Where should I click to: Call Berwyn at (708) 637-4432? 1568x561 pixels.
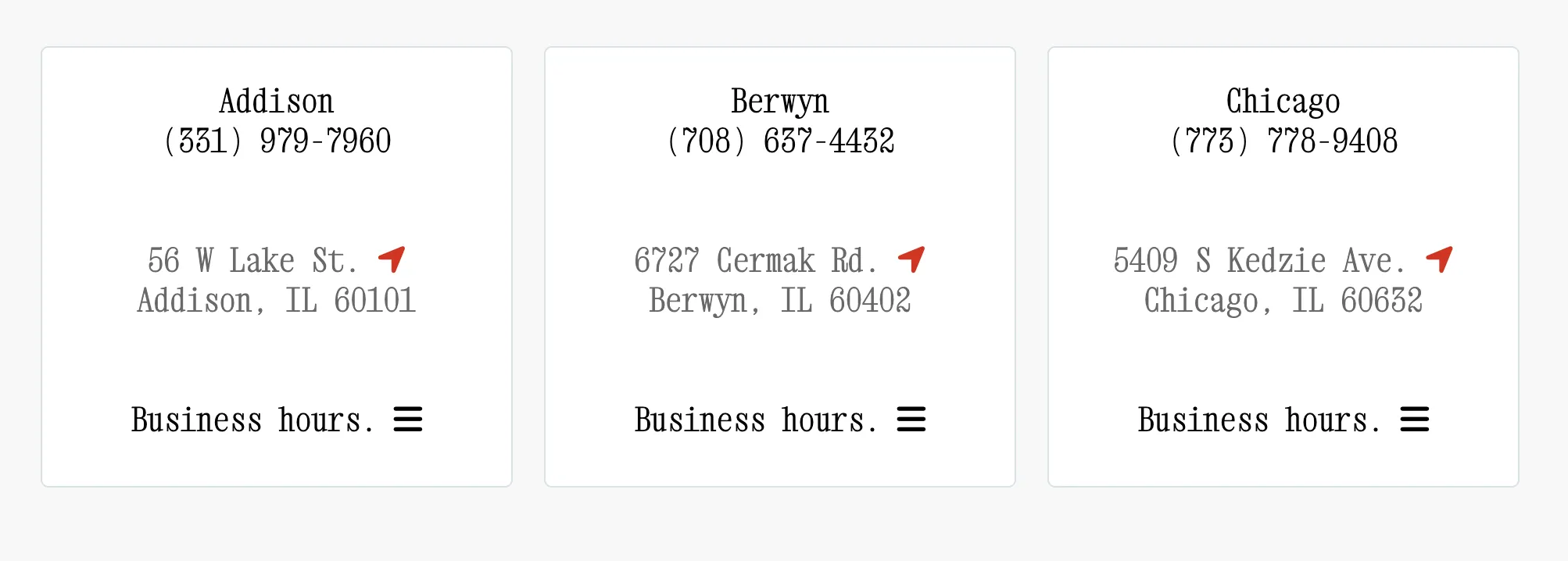pyautogui.click(x=780, y=141)
